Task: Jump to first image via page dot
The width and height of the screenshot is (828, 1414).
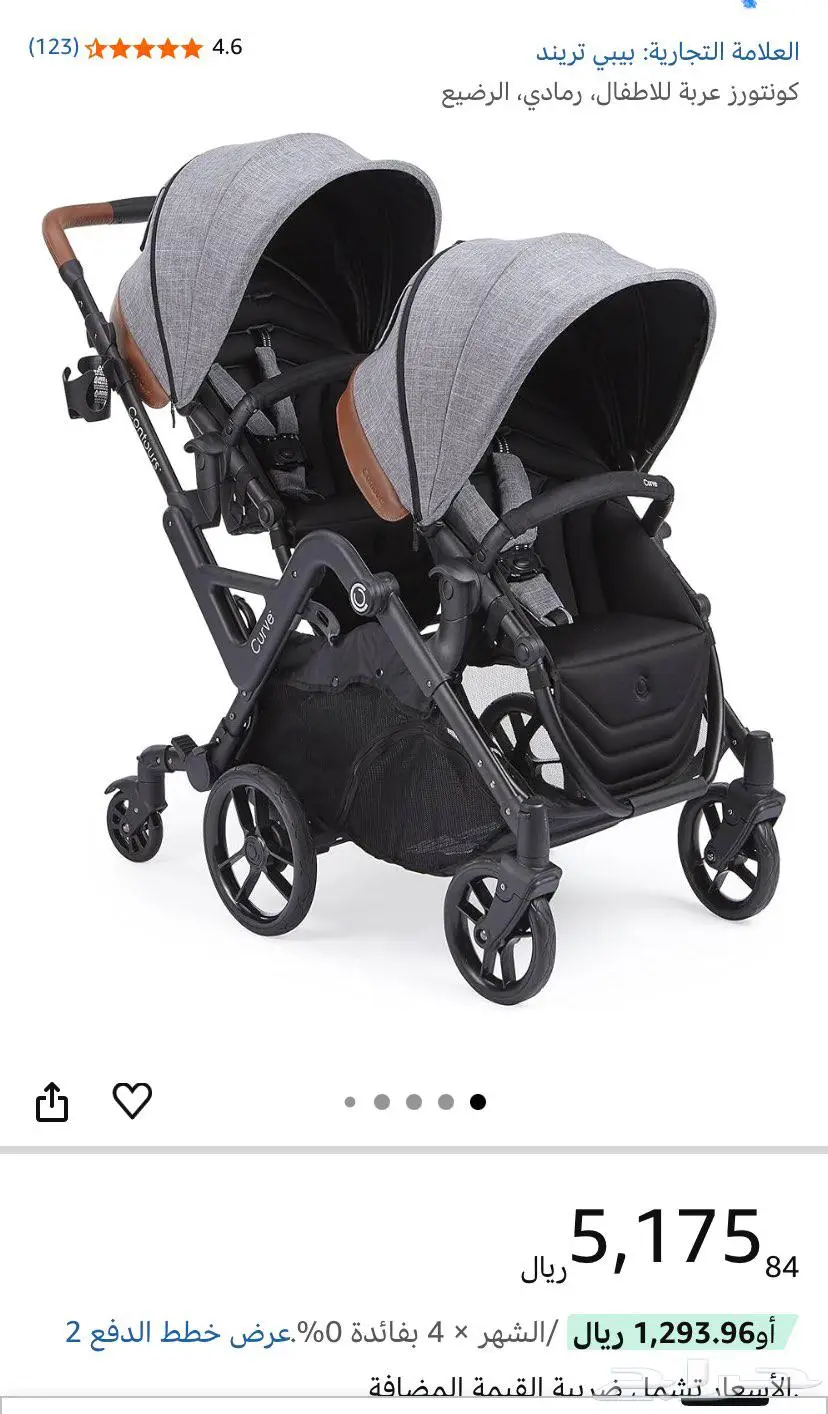Action: (350, 1102)
